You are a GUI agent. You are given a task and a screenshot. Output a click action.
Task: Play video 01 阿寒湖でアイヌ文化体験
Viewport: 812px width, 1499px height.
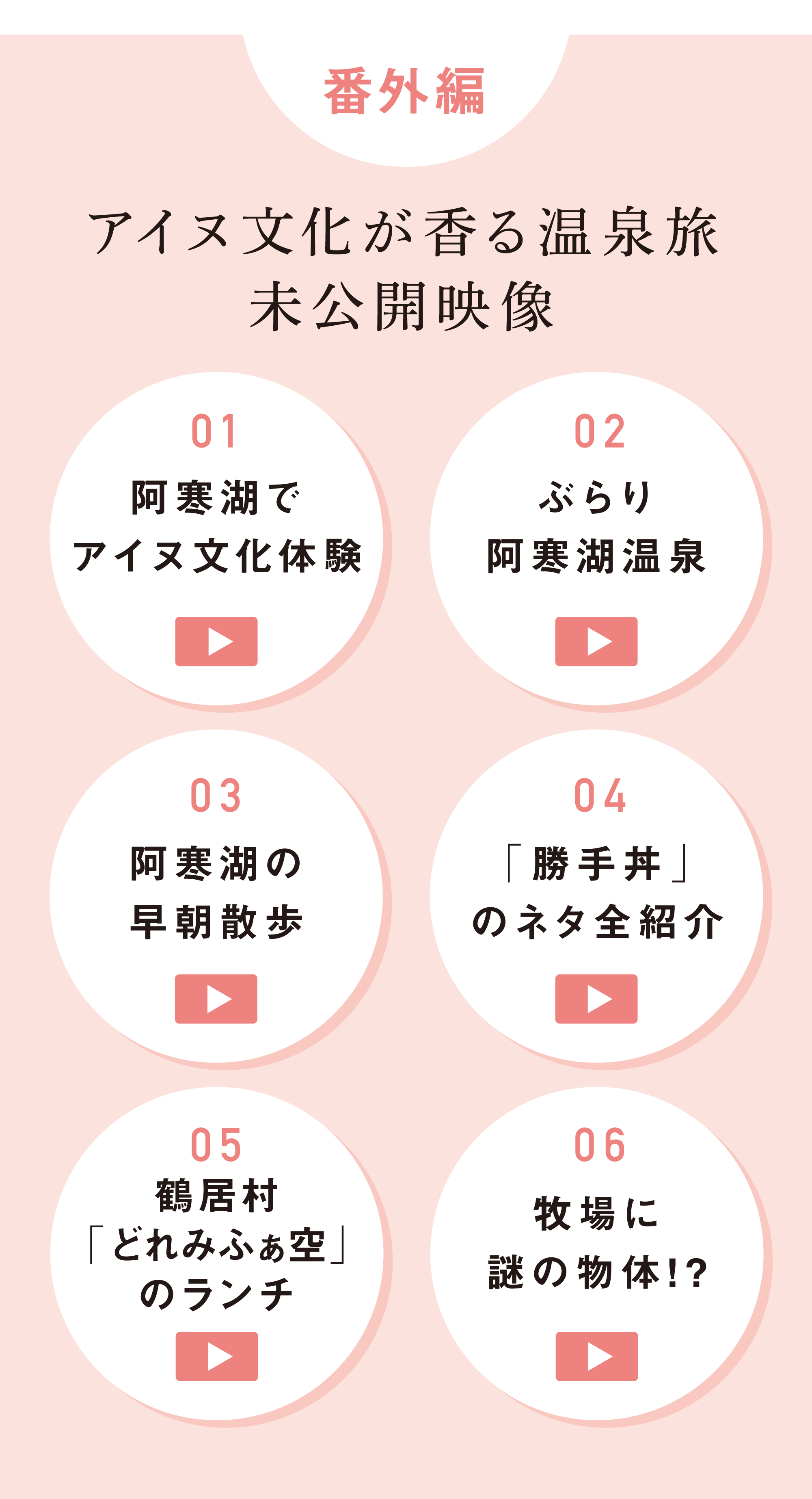tap(216, 641)
